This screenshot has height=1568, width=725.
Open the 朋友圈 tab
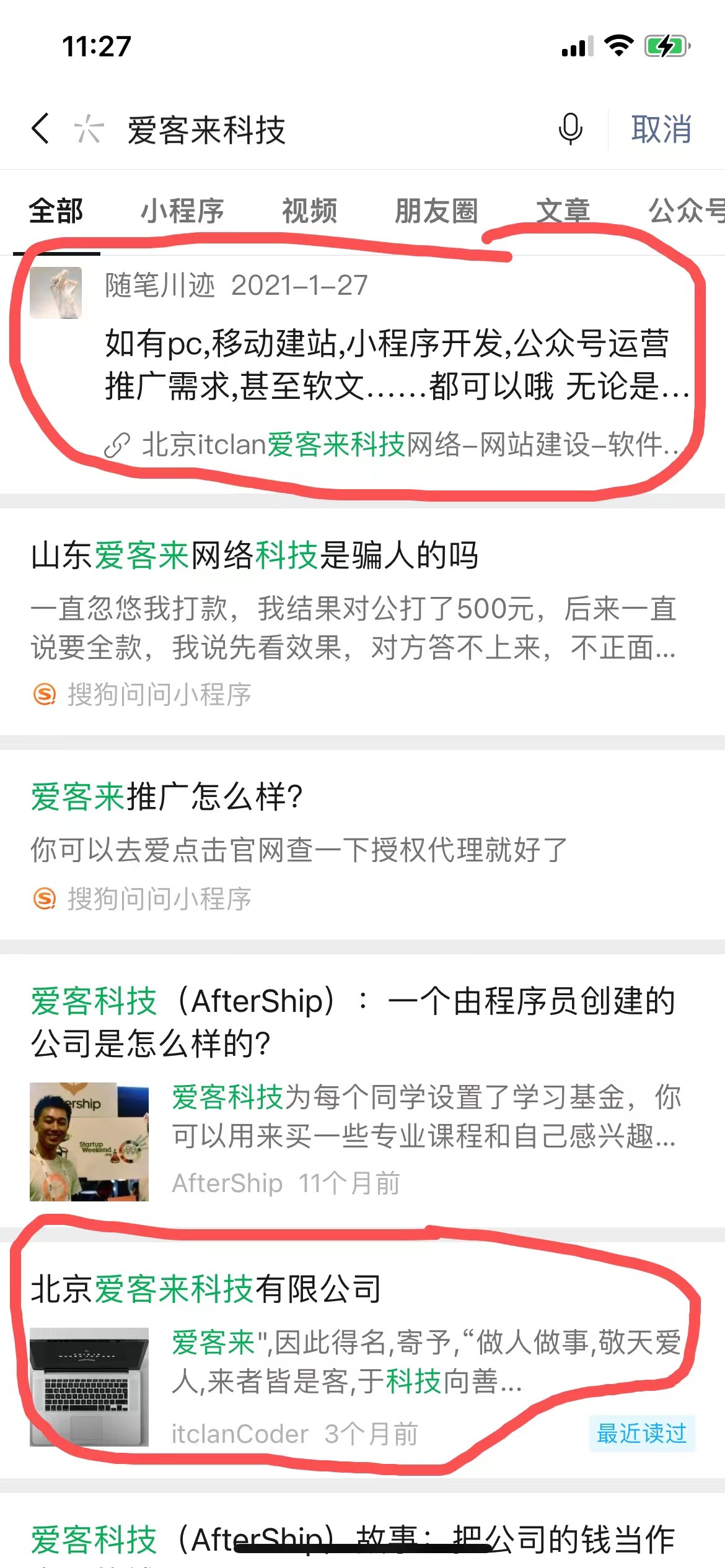click(x=438, y=211)
